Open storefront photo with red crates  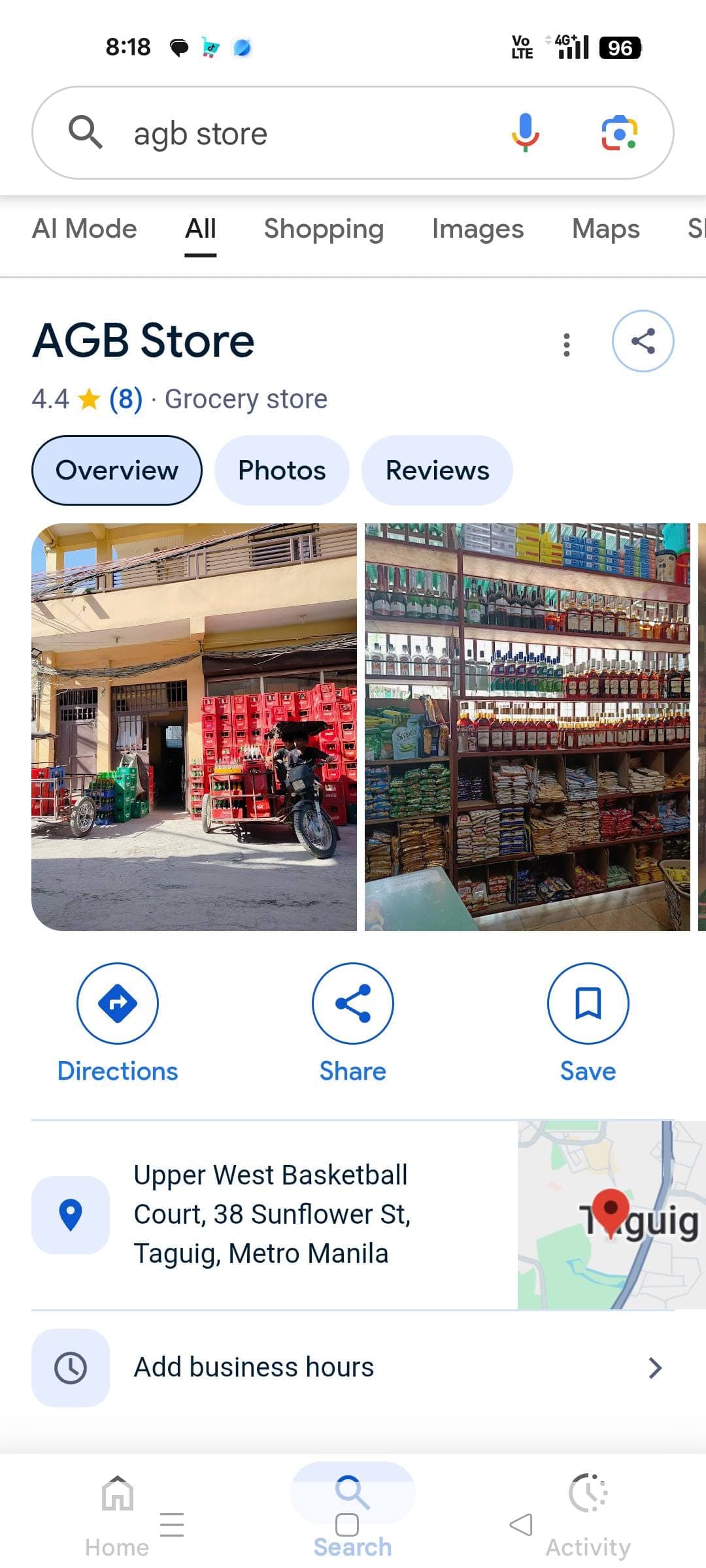194,727
